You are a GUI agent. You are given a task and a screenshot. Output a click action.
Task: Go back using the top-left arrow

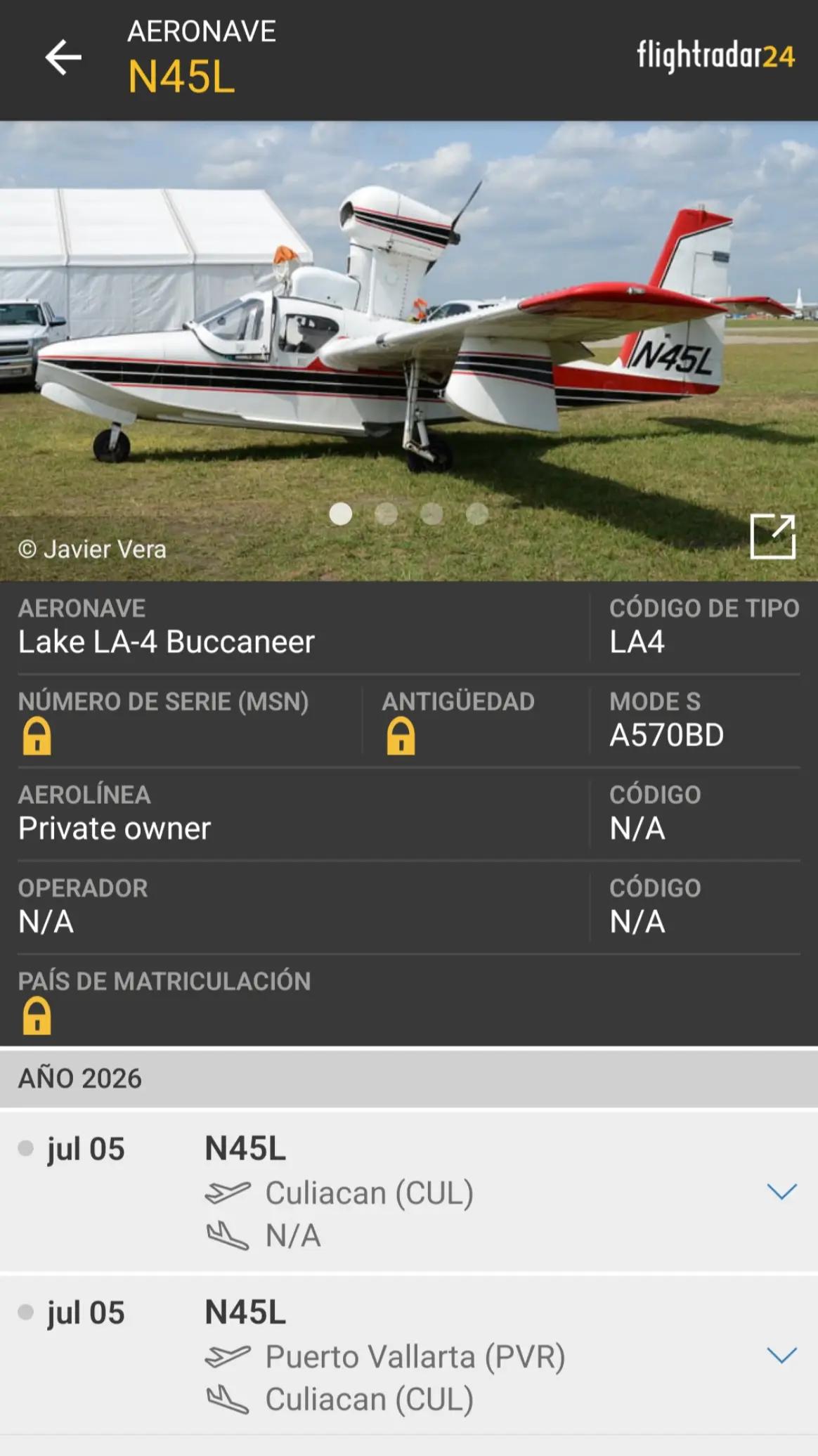63,57
